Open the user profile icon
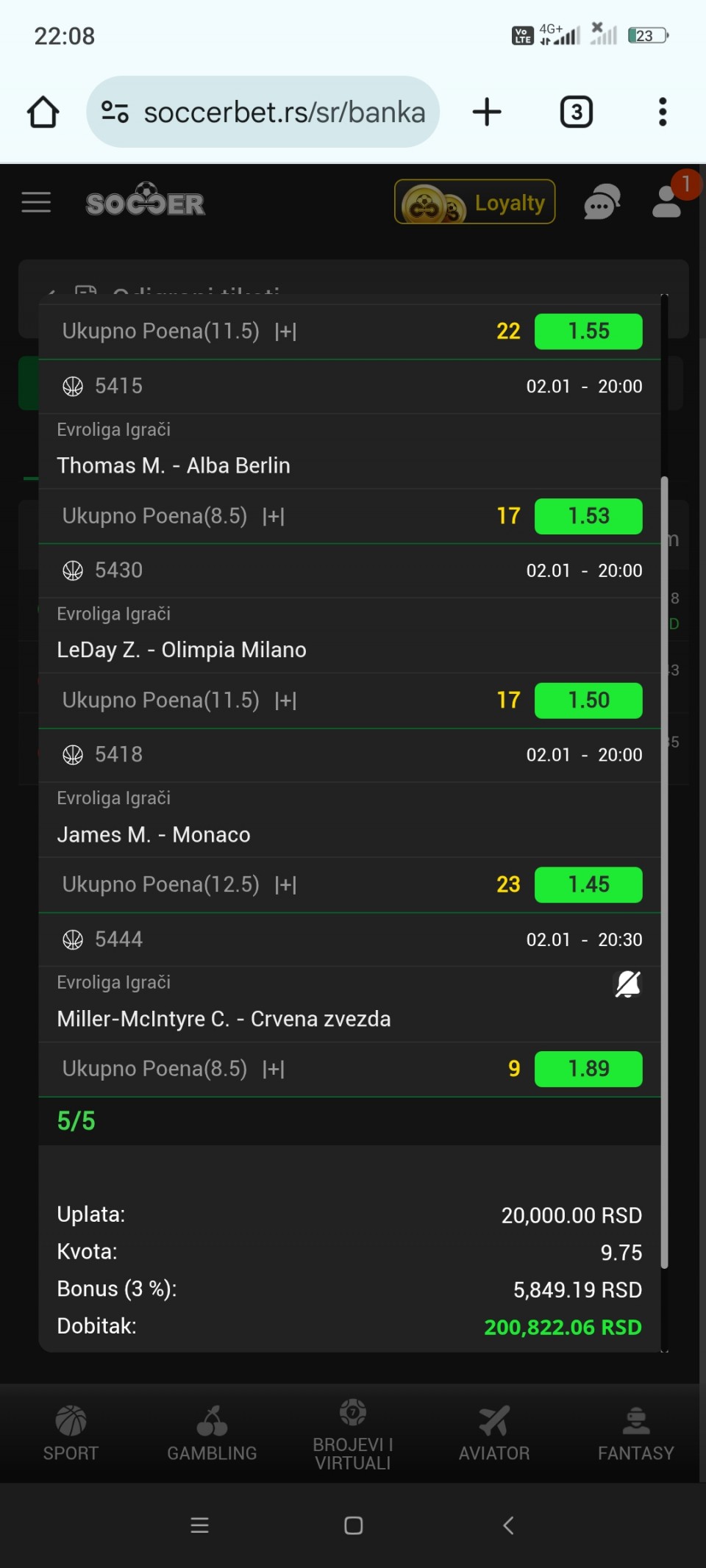 pyautogui.click(x=667, y=202)
